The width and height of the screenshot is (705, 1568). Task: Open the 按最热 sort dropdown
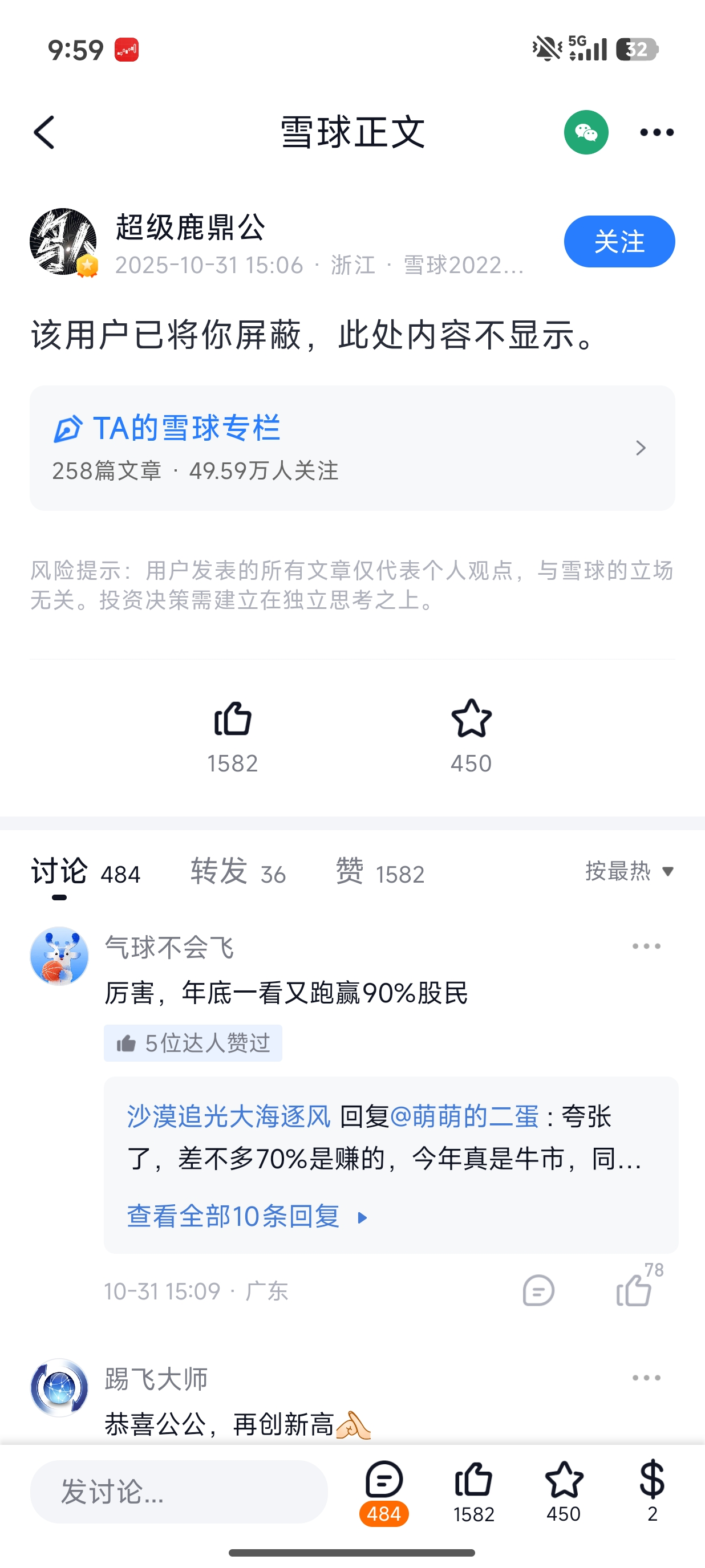point(630,871)
